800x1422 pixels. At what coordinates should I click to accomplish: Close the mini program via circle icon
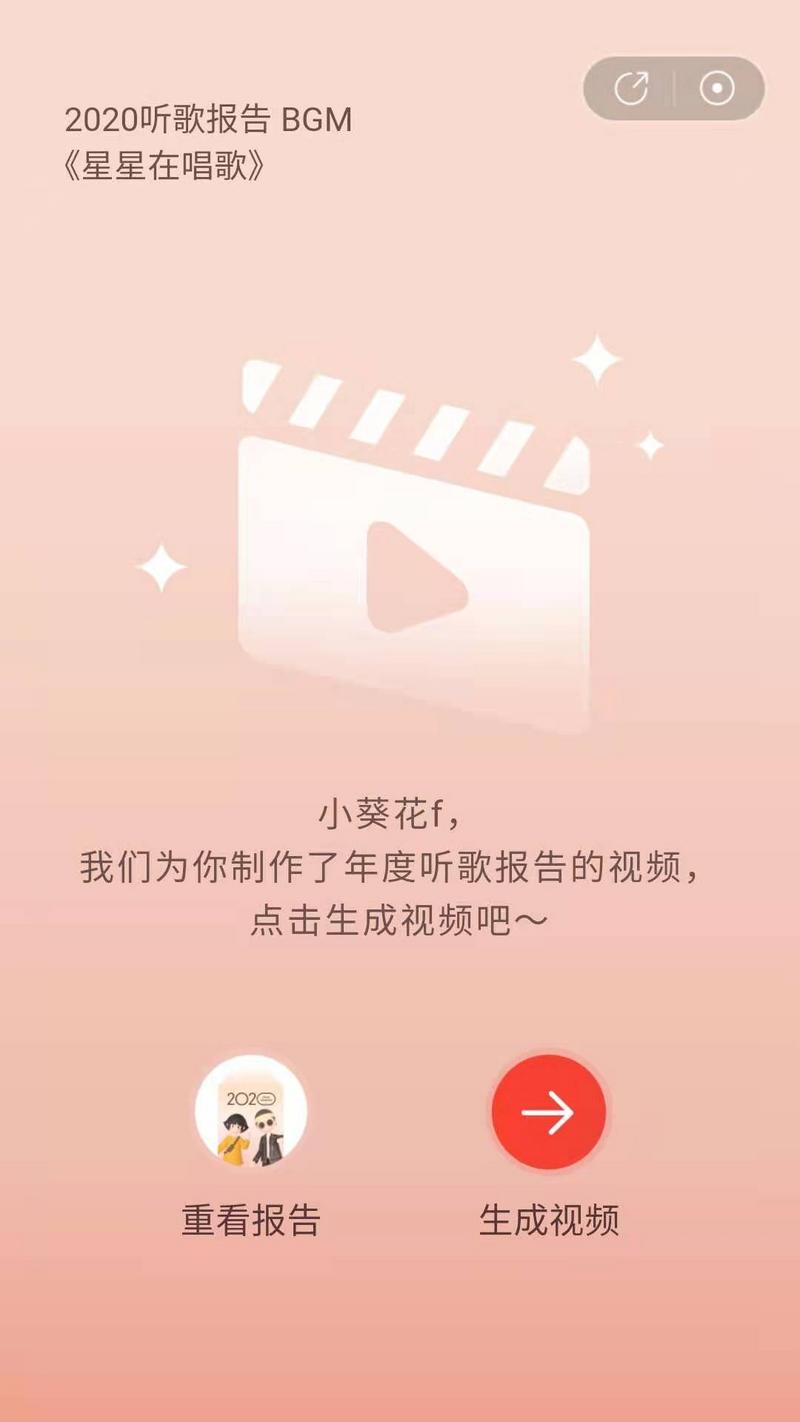tap(717, 89)
